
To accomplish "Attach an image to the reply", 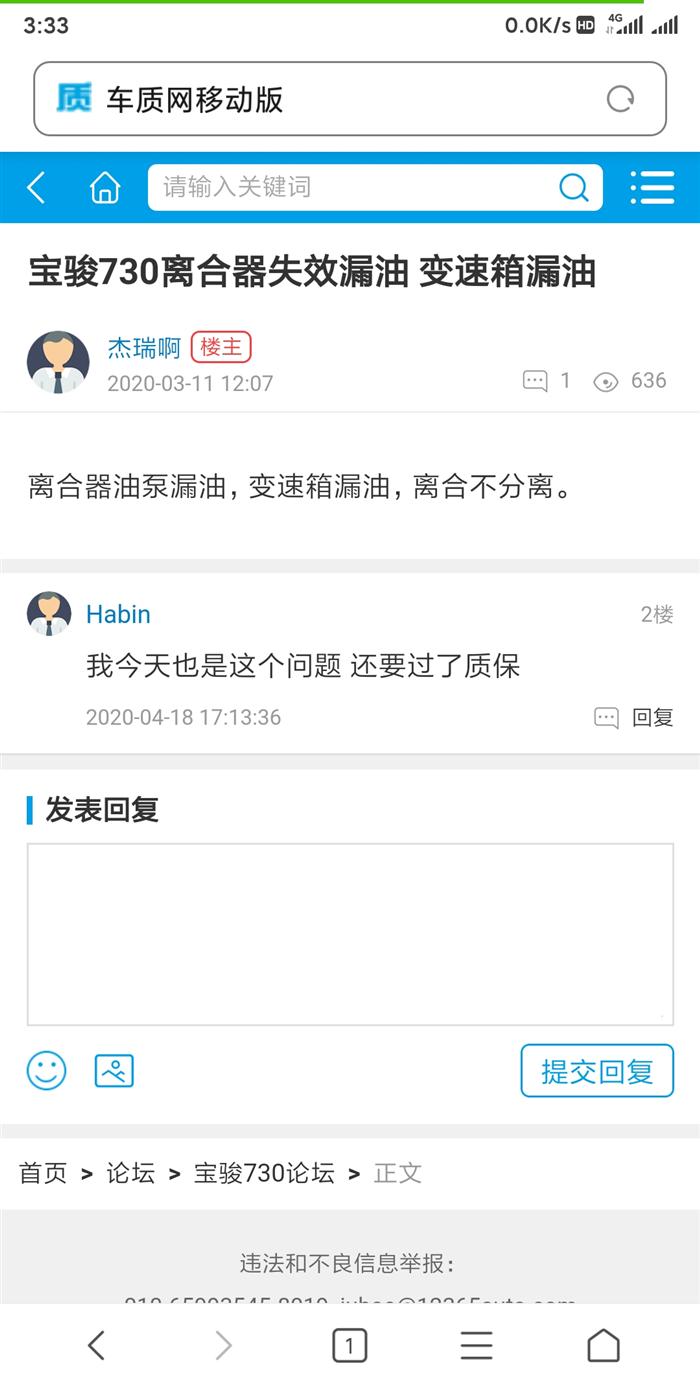I will (x=114, y=1071).
